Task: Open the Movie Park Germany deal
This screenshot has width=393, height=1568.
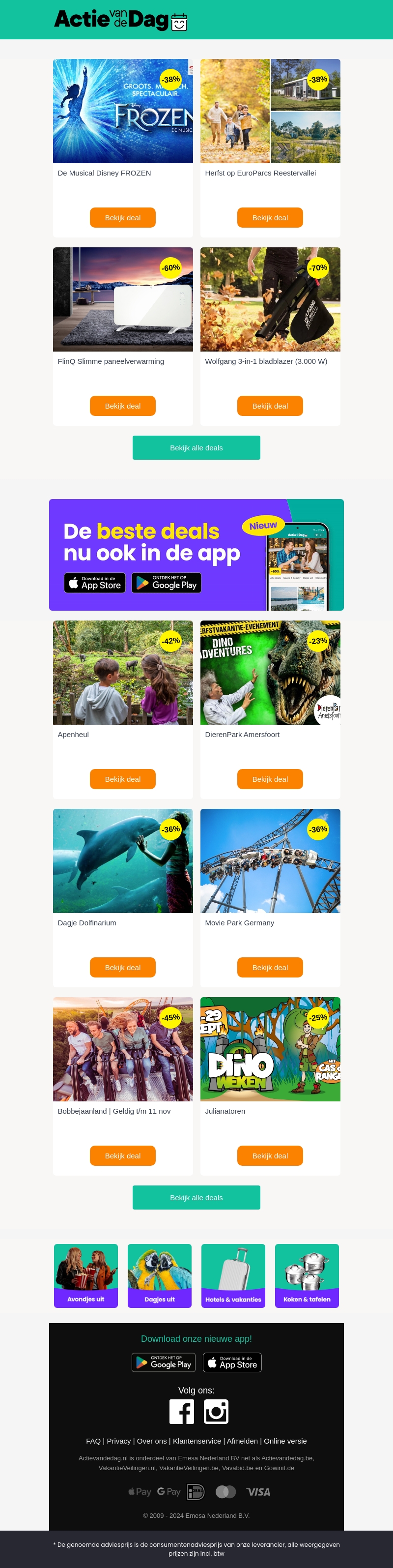Action: (270, 967)
